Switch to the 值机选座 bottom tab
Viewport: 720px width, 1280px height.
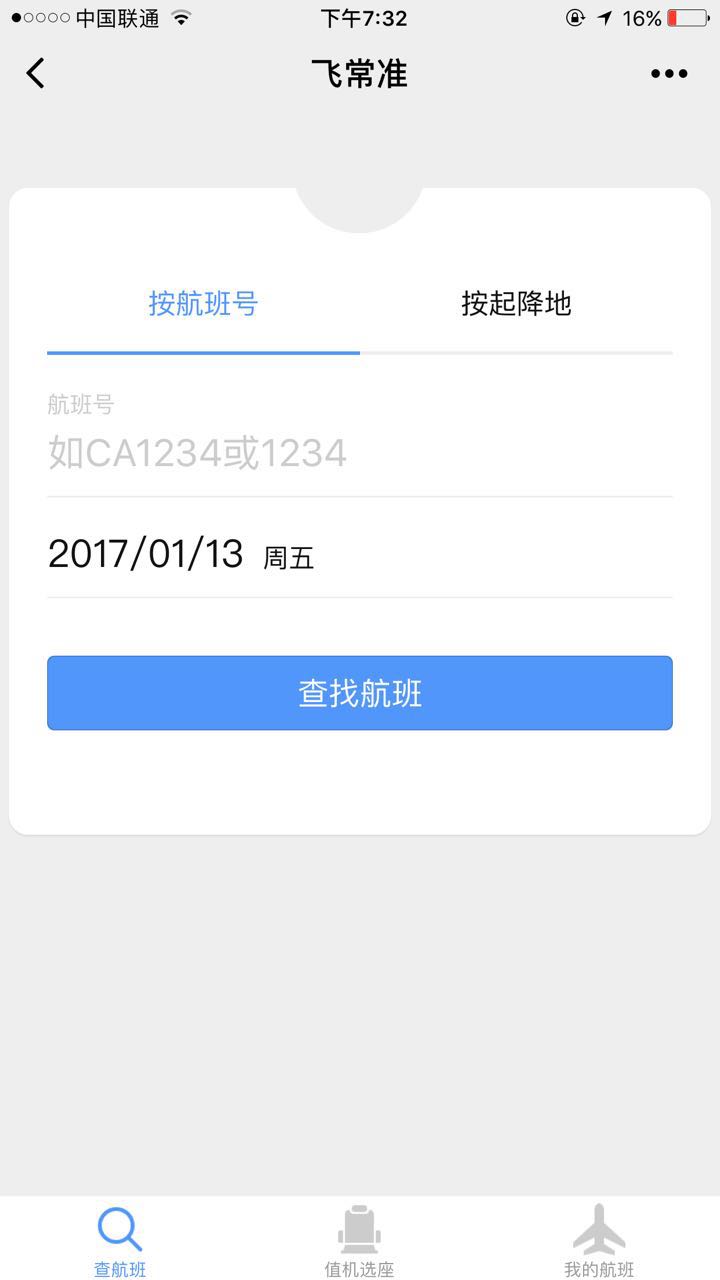[360, 1241]
